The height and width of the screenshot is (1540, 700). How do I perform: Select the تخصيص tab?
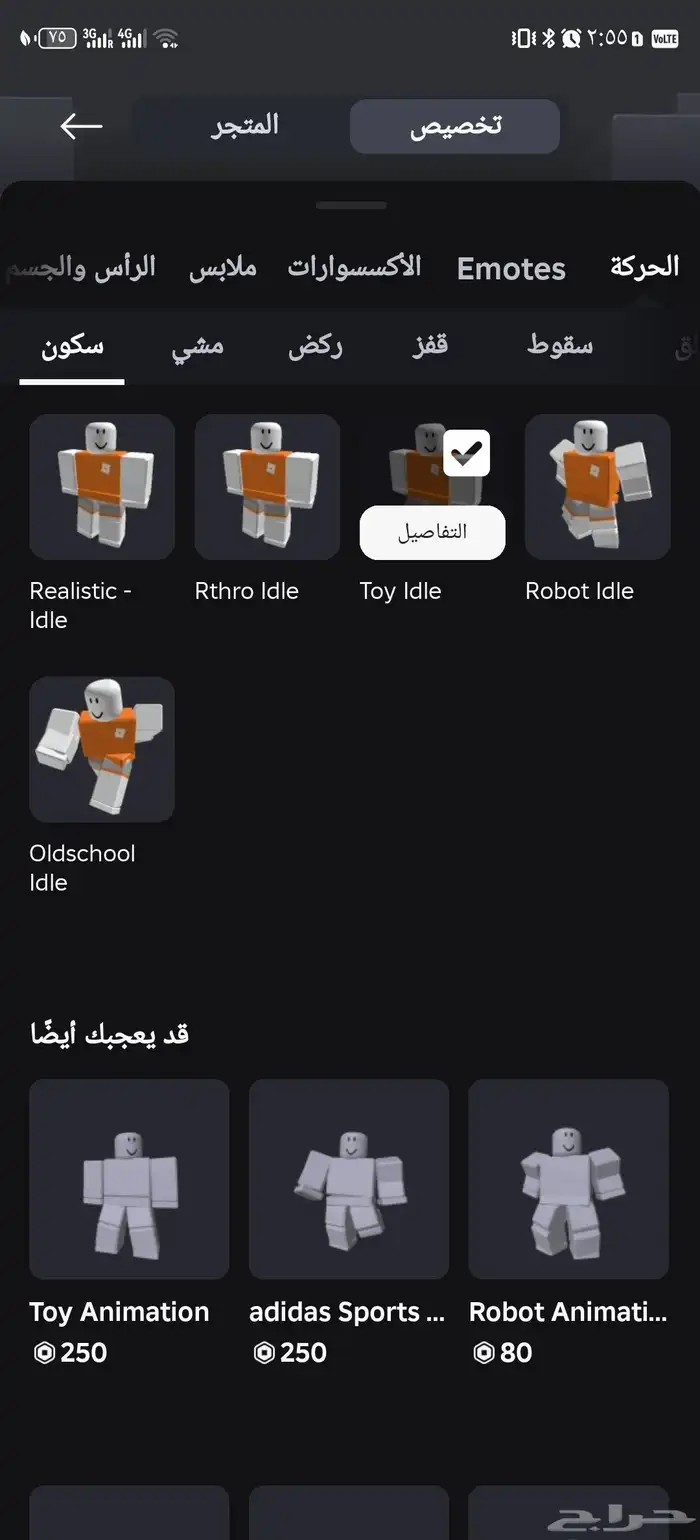455,126
